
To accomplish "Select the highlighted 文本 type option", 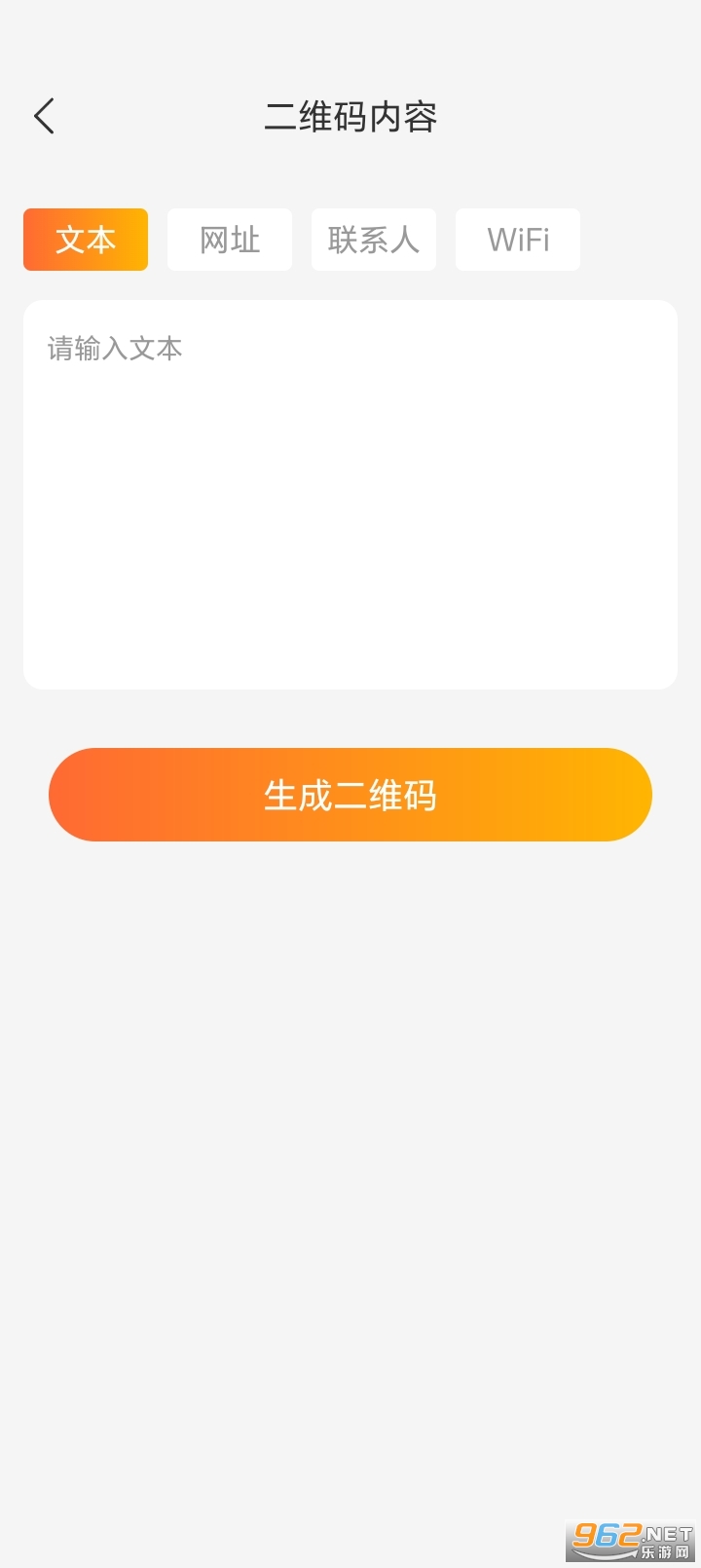I will (85, 240).
